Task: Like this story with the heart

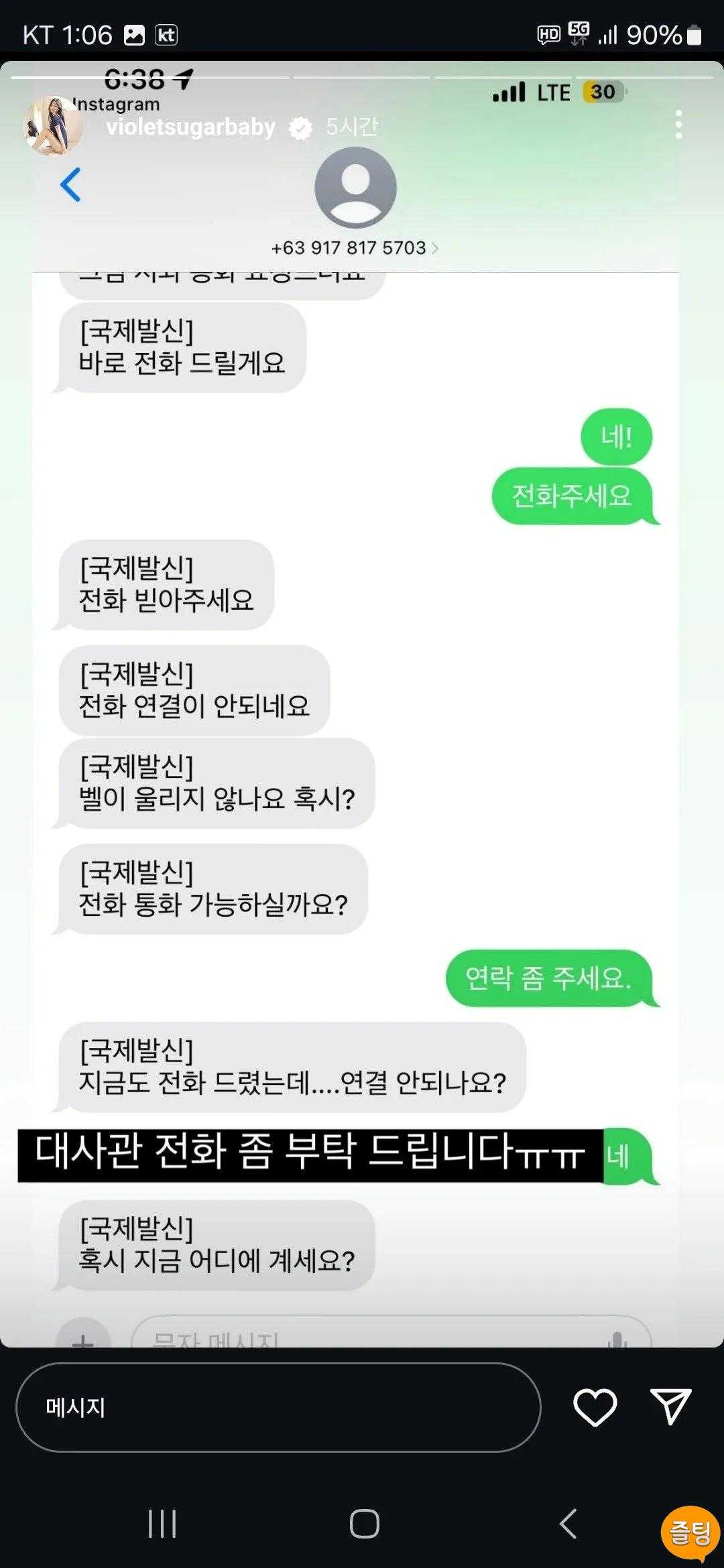Action: coord(595,1407)
